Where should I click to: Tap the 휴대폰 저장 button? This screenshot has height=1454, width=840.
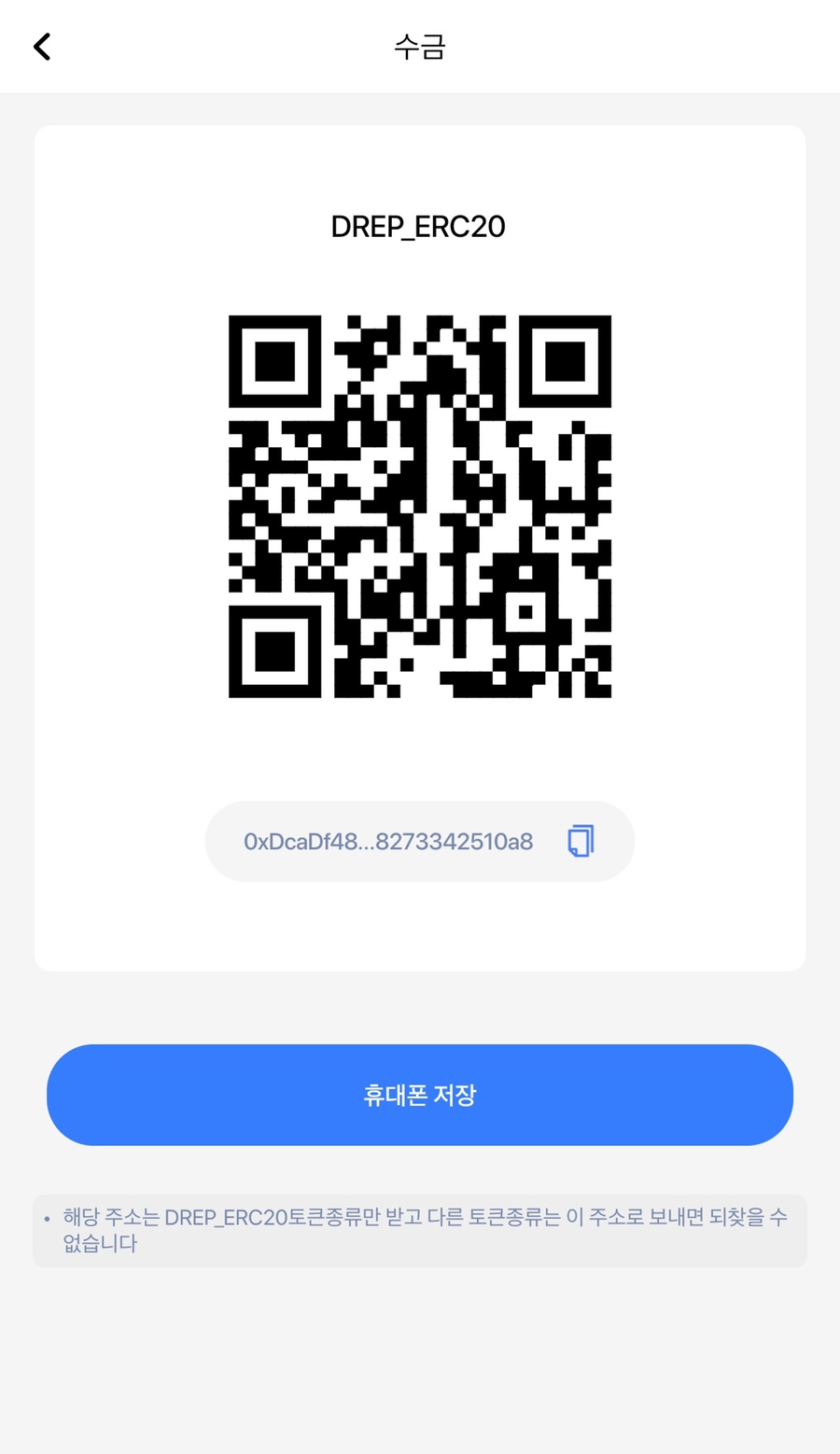(x=420, y=1095)
